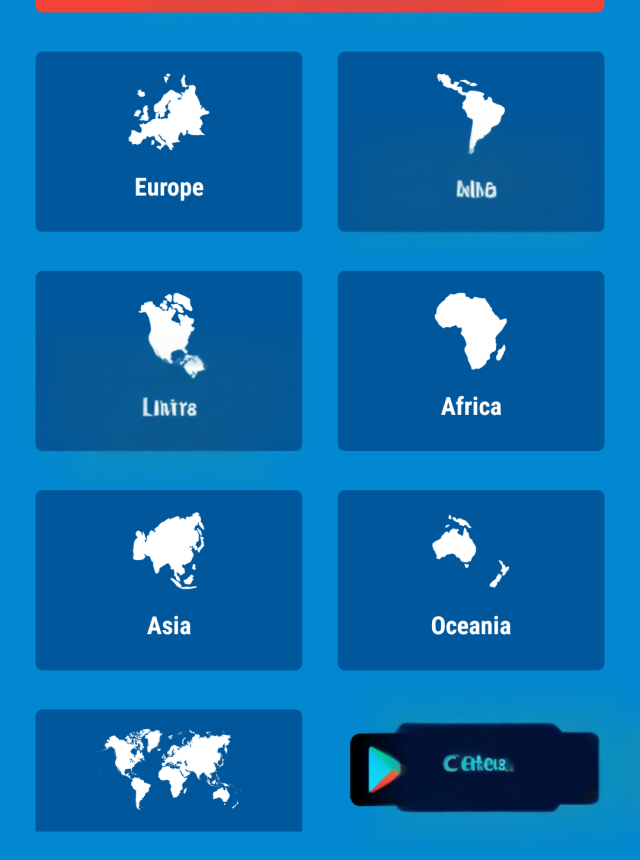Tap the Google Play badge button
Viewport: 640px width, 860px height.
tap(474, 768)
